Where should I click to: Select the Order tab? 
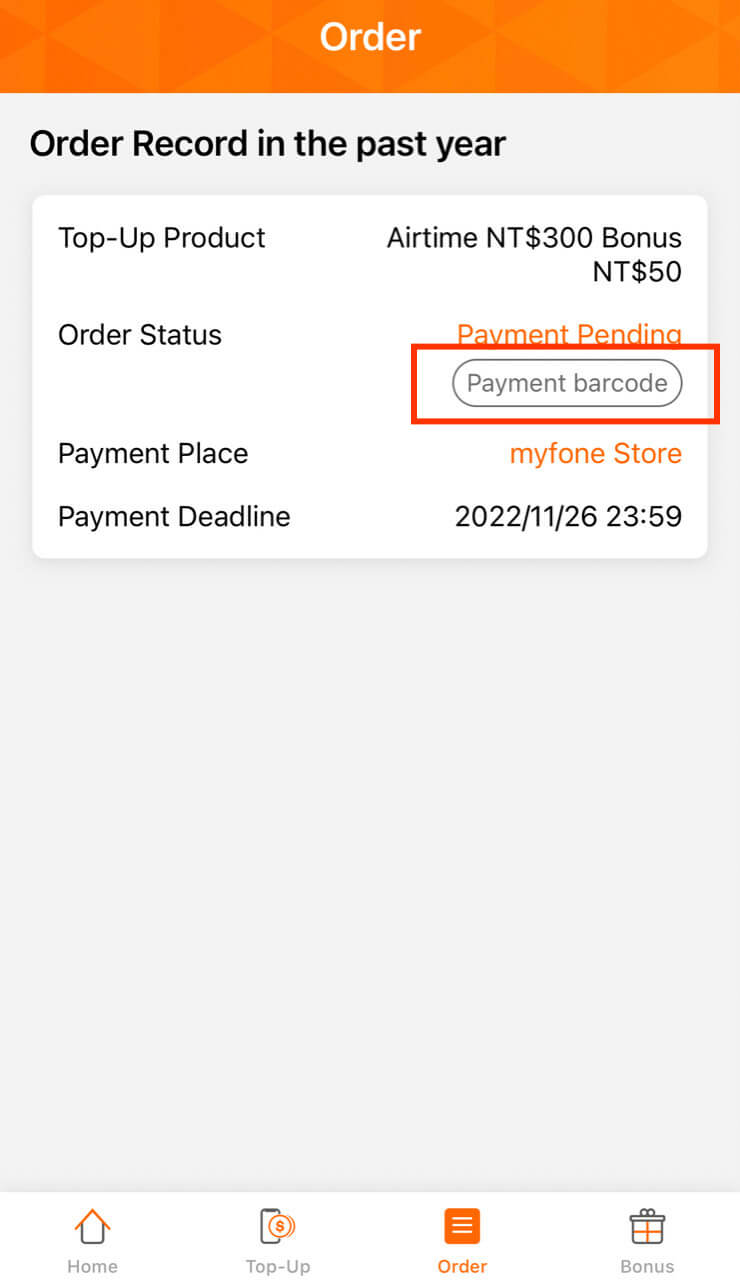pos(462,1240)
